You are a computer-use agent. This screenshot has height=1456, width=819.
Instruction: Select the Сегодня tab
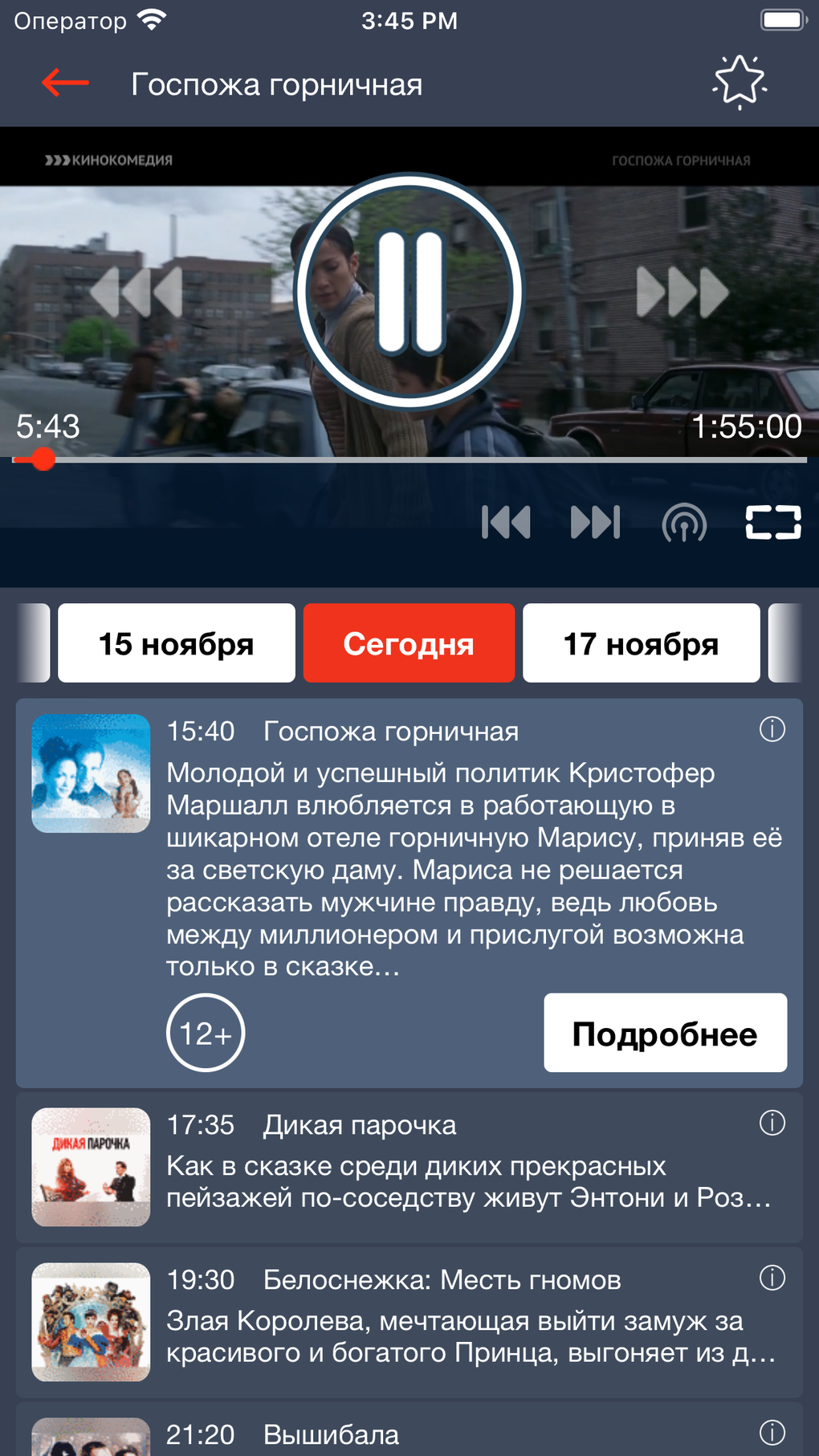409,642
